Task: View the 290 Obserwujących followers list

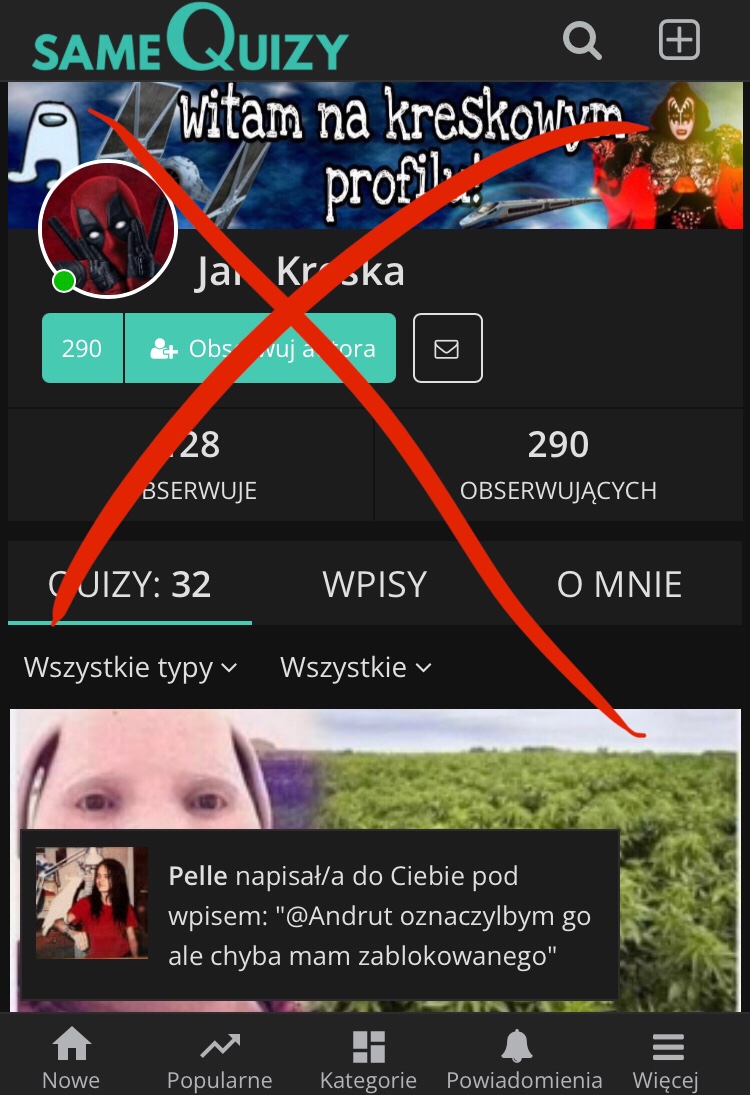Action: pyautogui.click(x=558, y=465)
